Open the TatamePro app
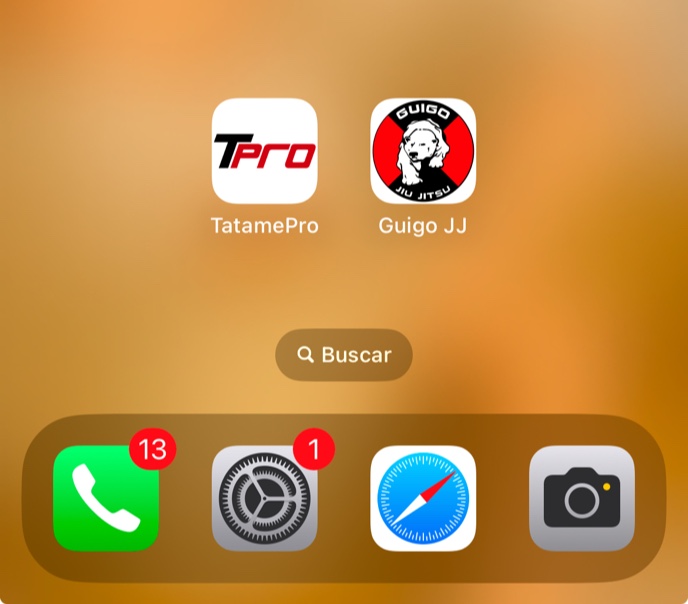The image size is (688, 604). click(x=264, y=151)
